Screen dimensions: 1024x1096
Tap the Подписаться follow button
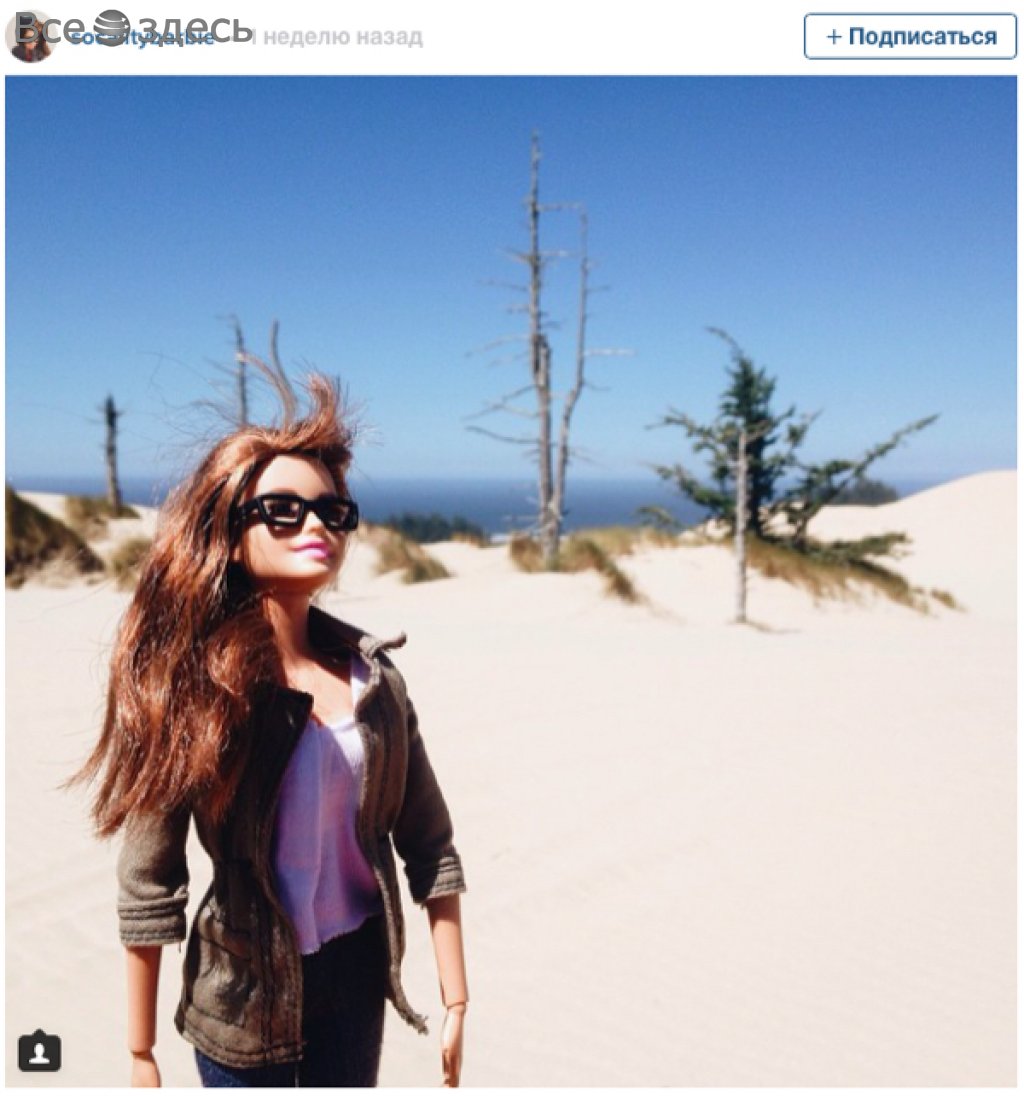(910, 37)
